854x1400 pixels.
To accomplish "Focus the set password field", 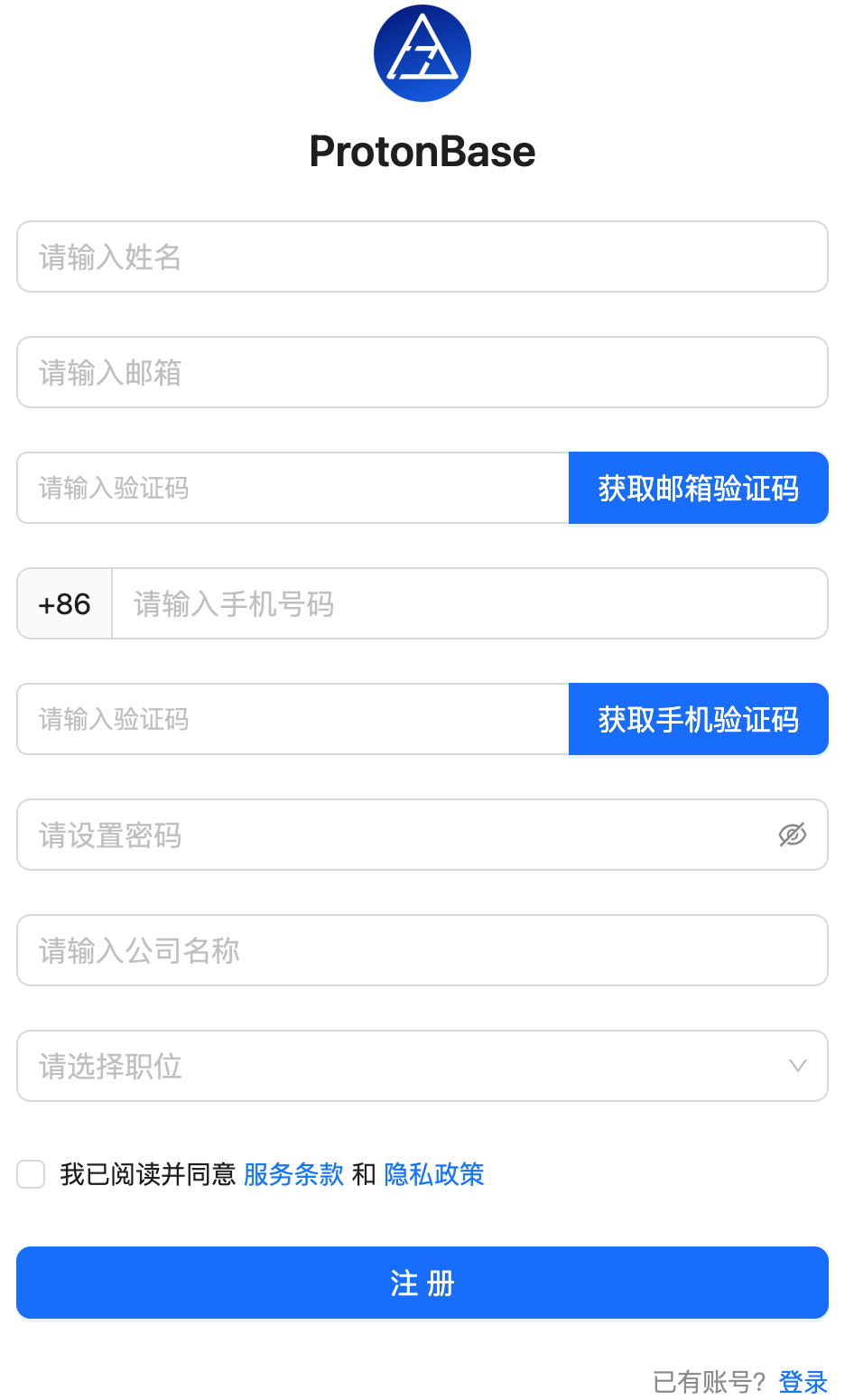I will [422, 835].
